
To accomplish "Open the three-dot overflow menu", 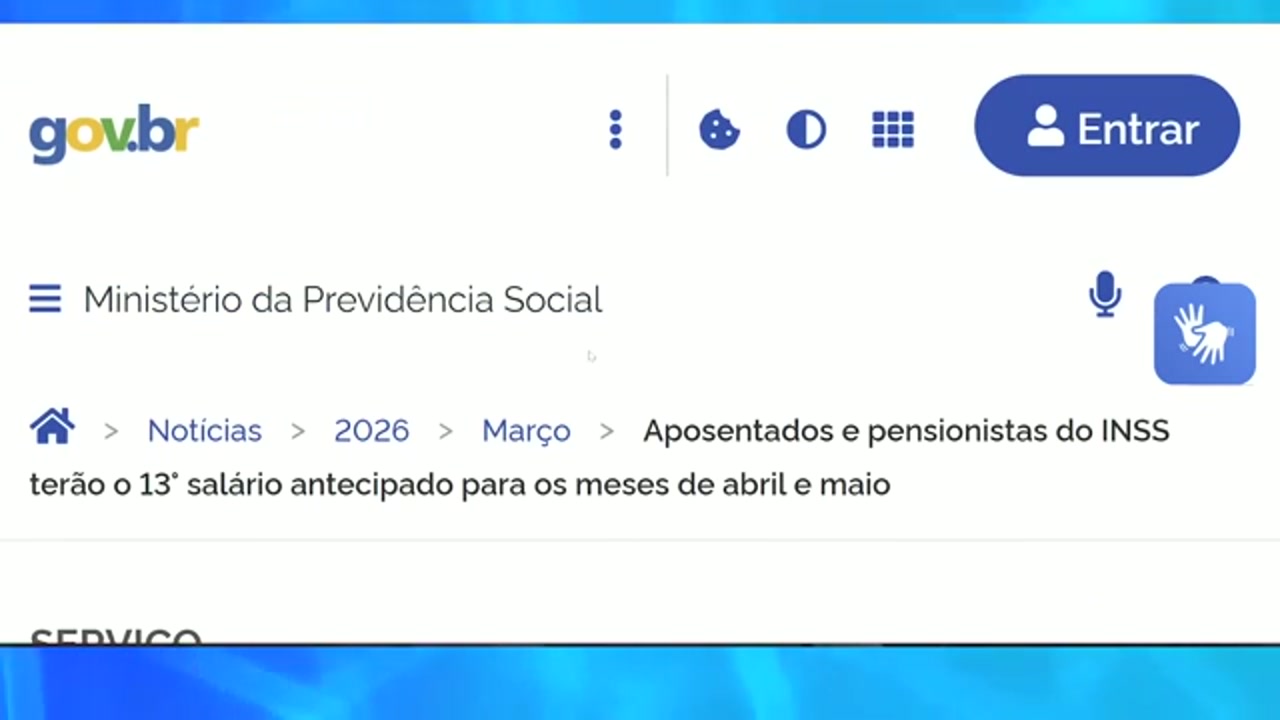I will click(x=616, y=130).
